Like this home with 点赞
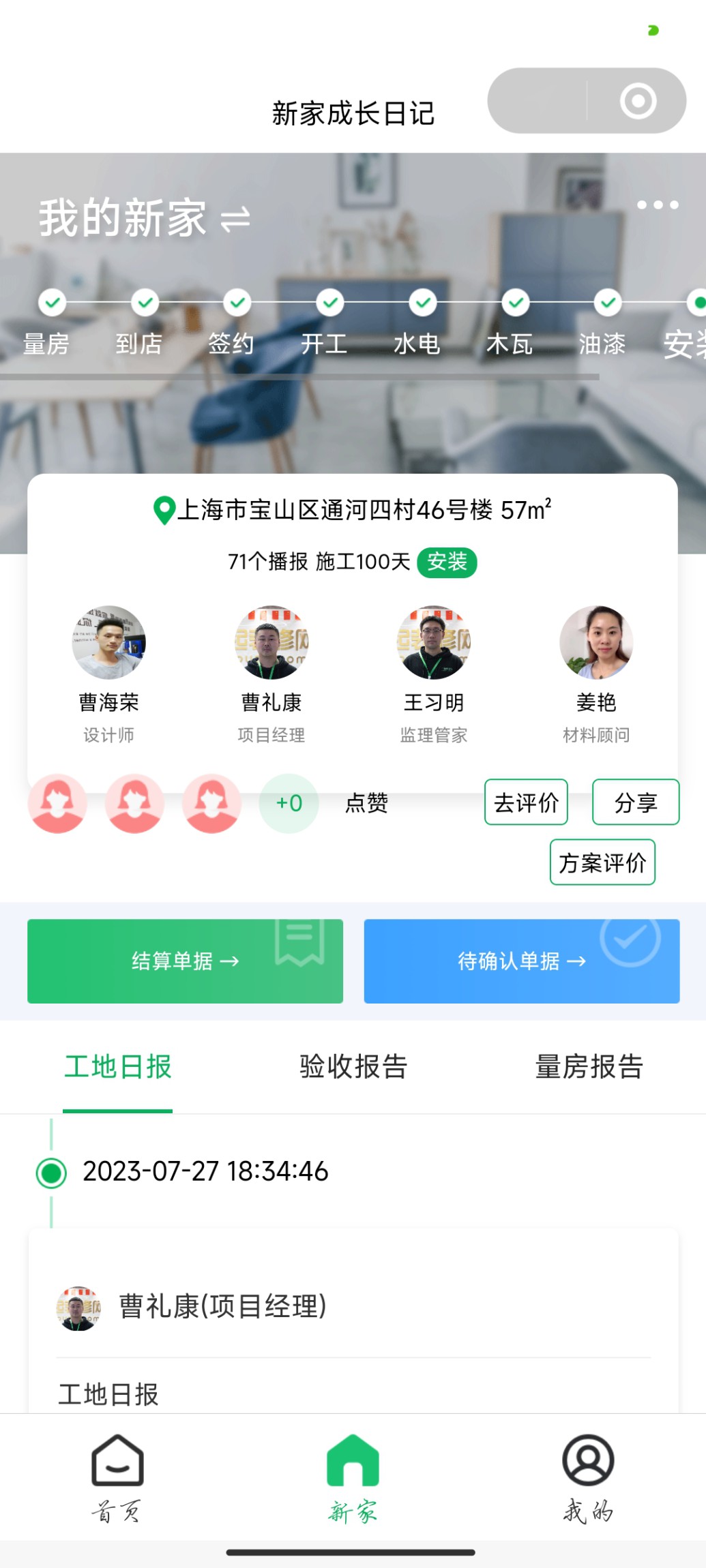706x1568 pixels. pyautogui.click(x=366, y=803)
